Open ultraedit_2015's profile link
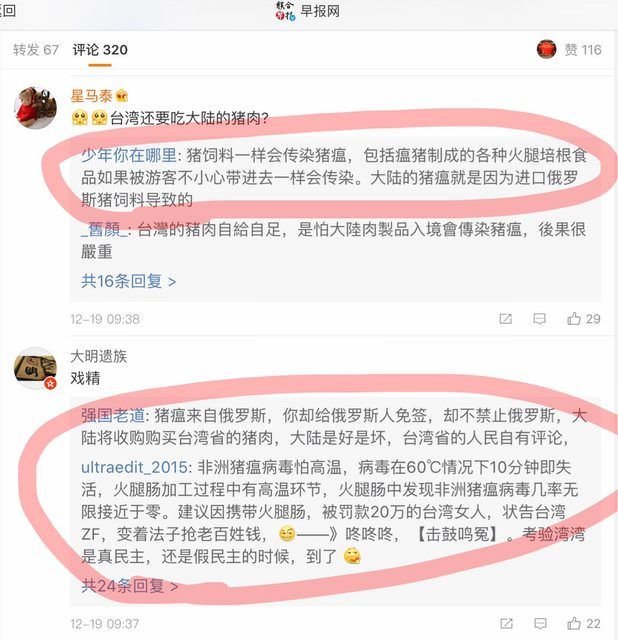618x640 pixels. pos(133,466)
